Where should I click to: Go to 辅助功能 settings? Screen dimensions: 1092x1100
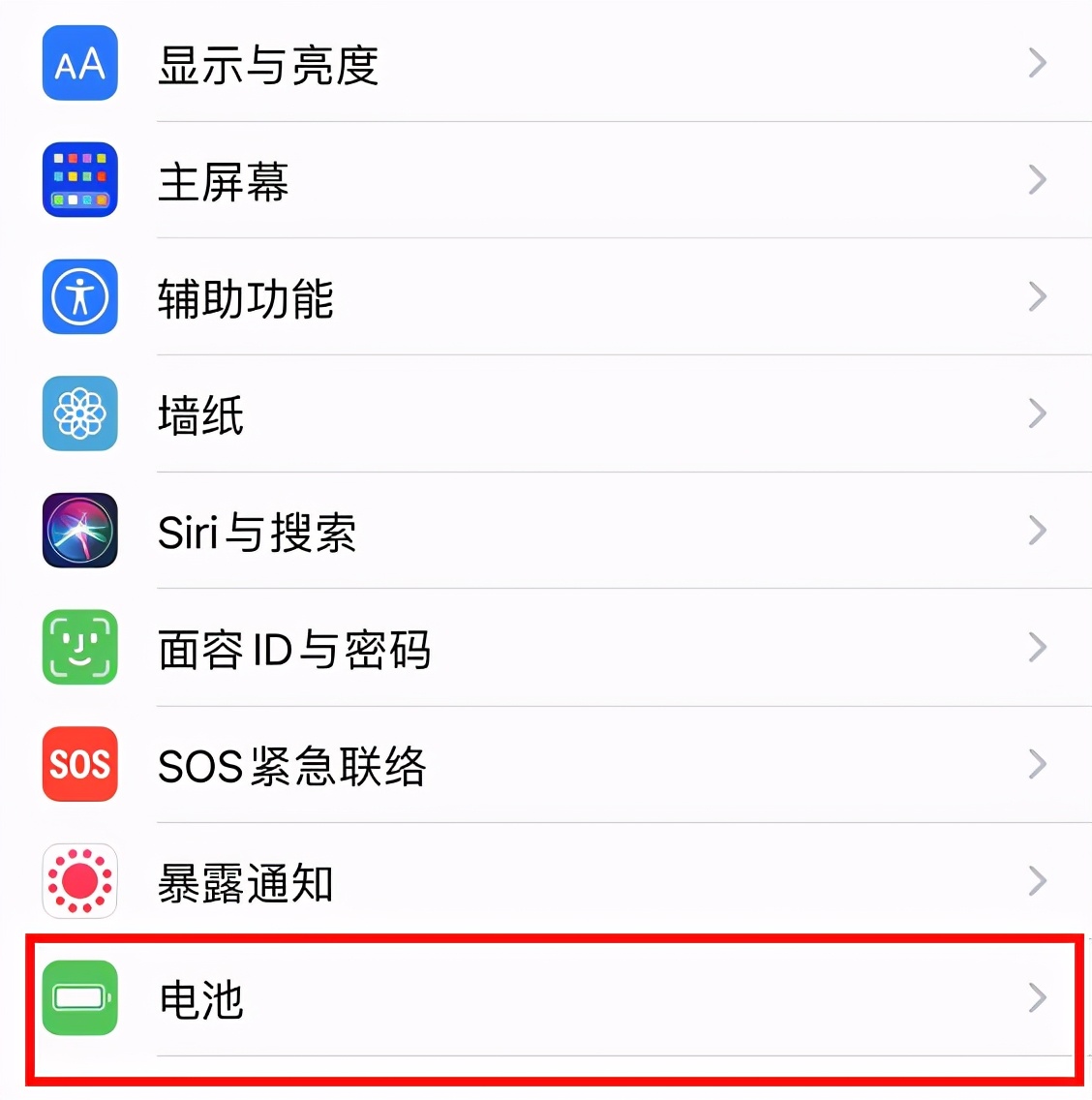(x=246, y=298)
